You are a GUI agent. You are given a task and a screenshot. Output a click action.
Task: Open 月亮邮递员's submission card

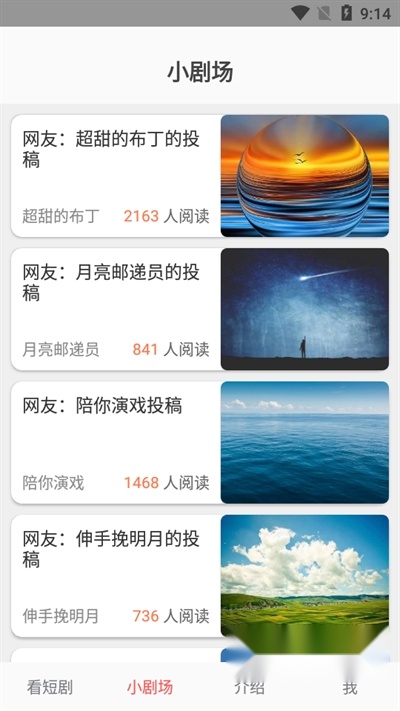200,309
